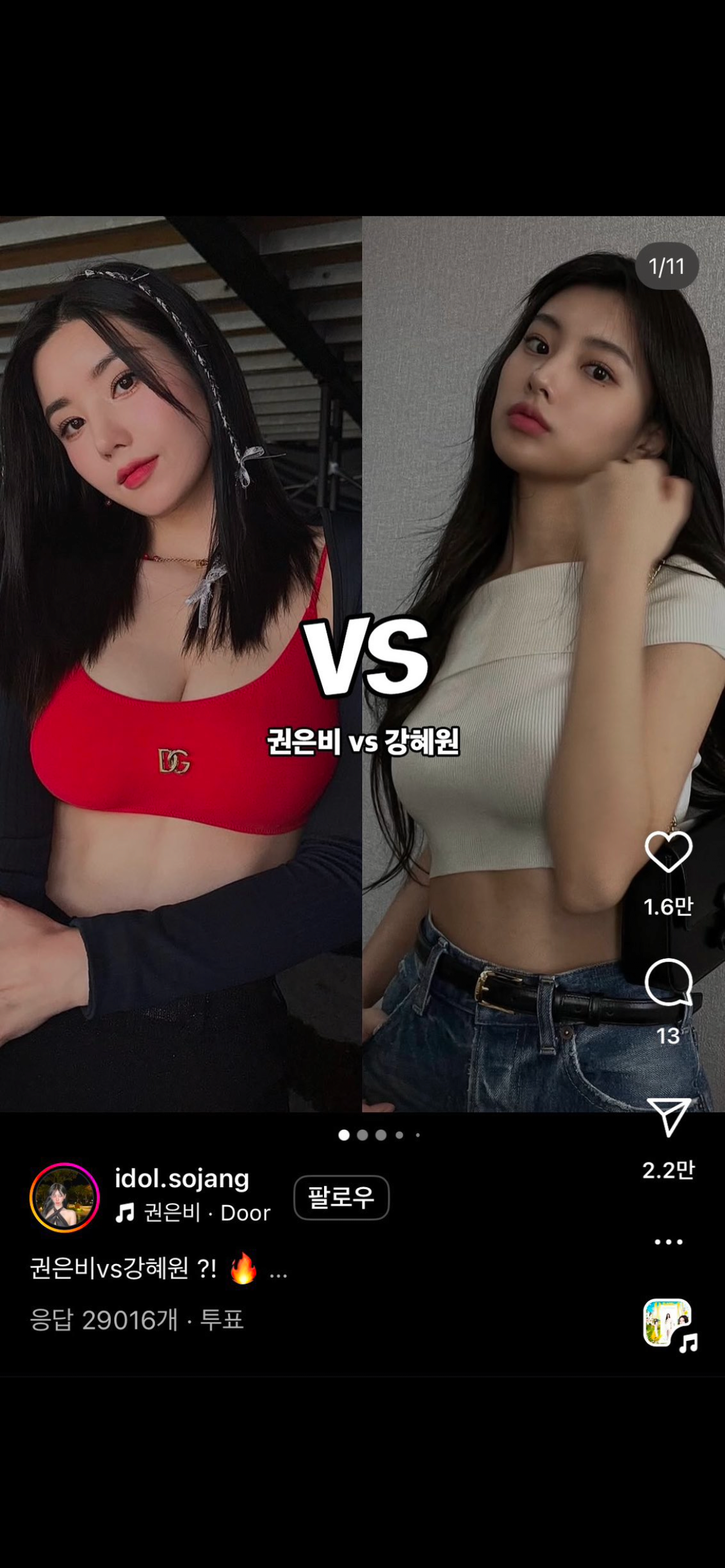Open the idol.sojang username
This screenshot has width=725, height=1568.
click(x=182, y=1178)
